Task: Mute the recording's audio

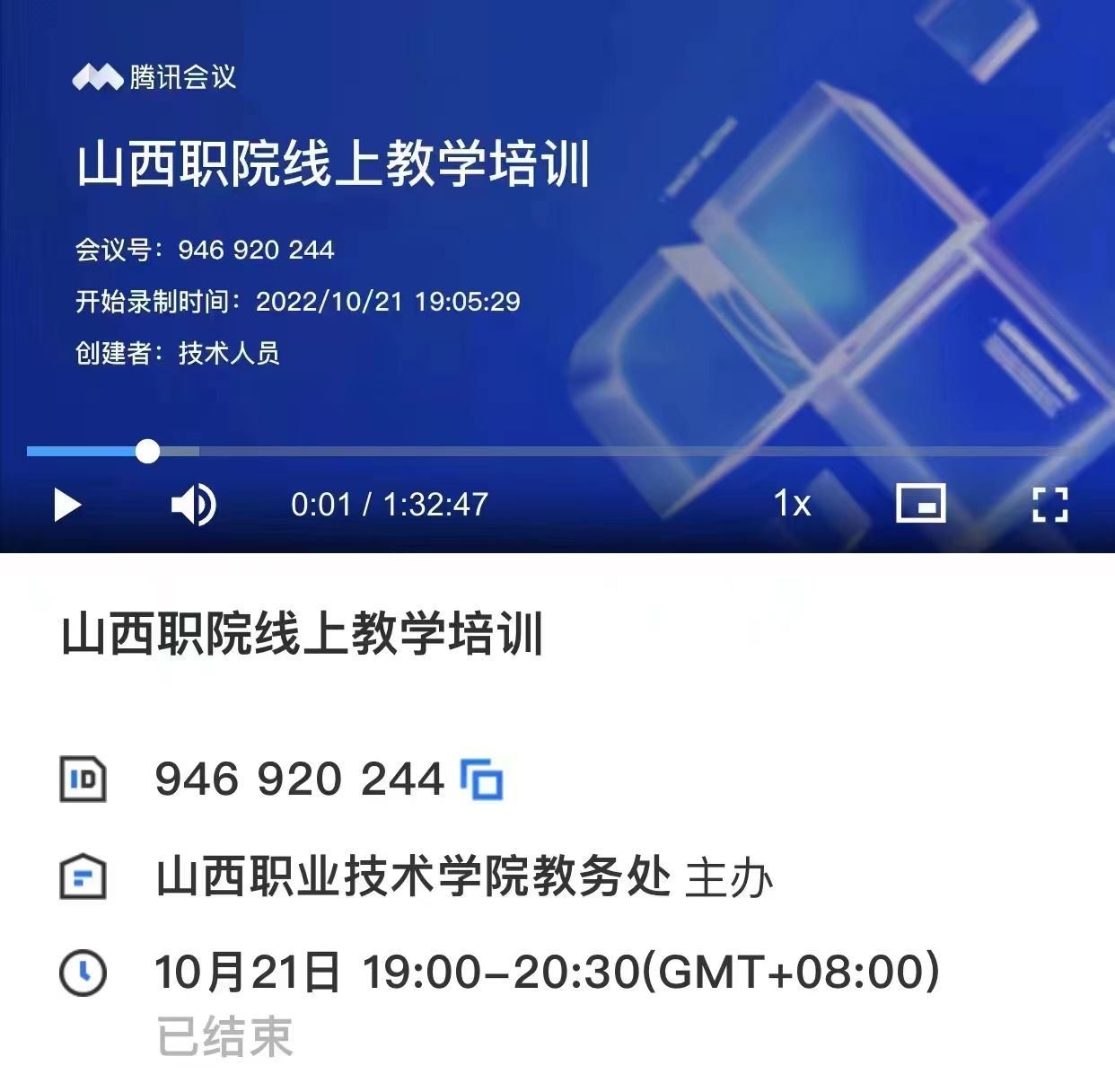Action: [x=193, y=505]
